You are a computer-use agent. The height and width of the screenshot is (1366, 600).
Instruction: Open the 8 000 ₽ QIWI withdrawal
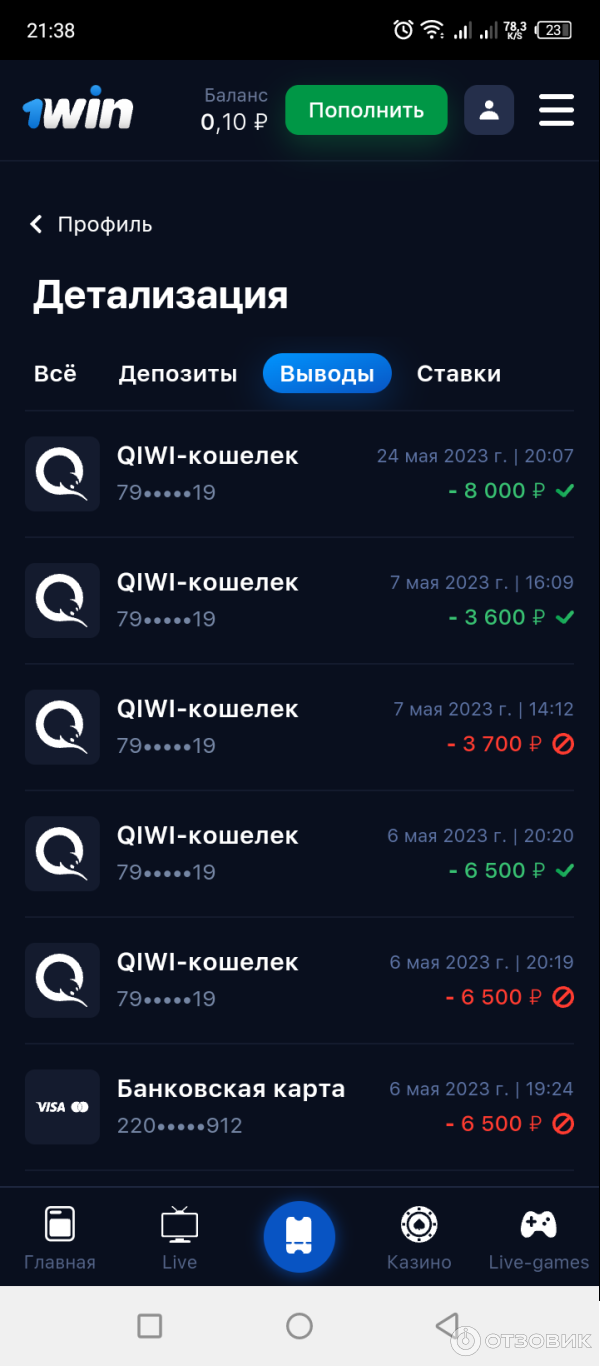point(300,474)
